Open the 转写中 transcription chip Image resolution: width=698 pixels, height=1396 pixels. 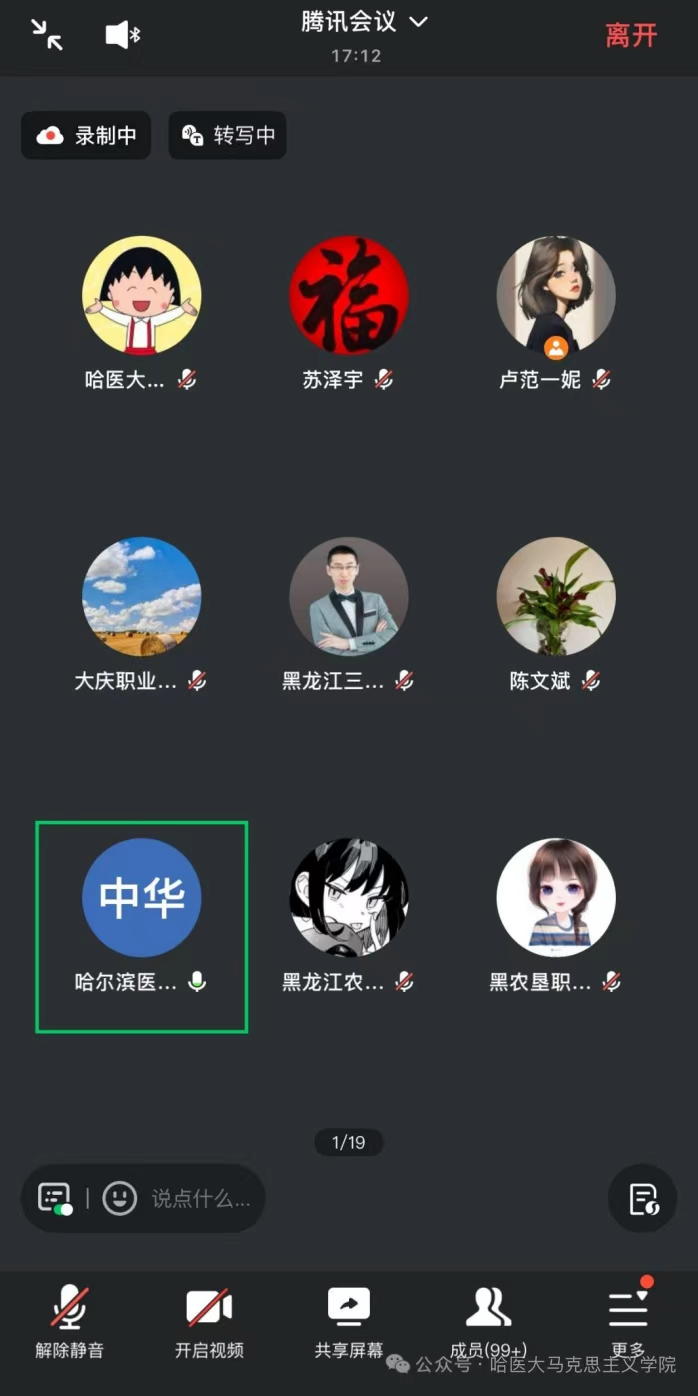(228, 136)
